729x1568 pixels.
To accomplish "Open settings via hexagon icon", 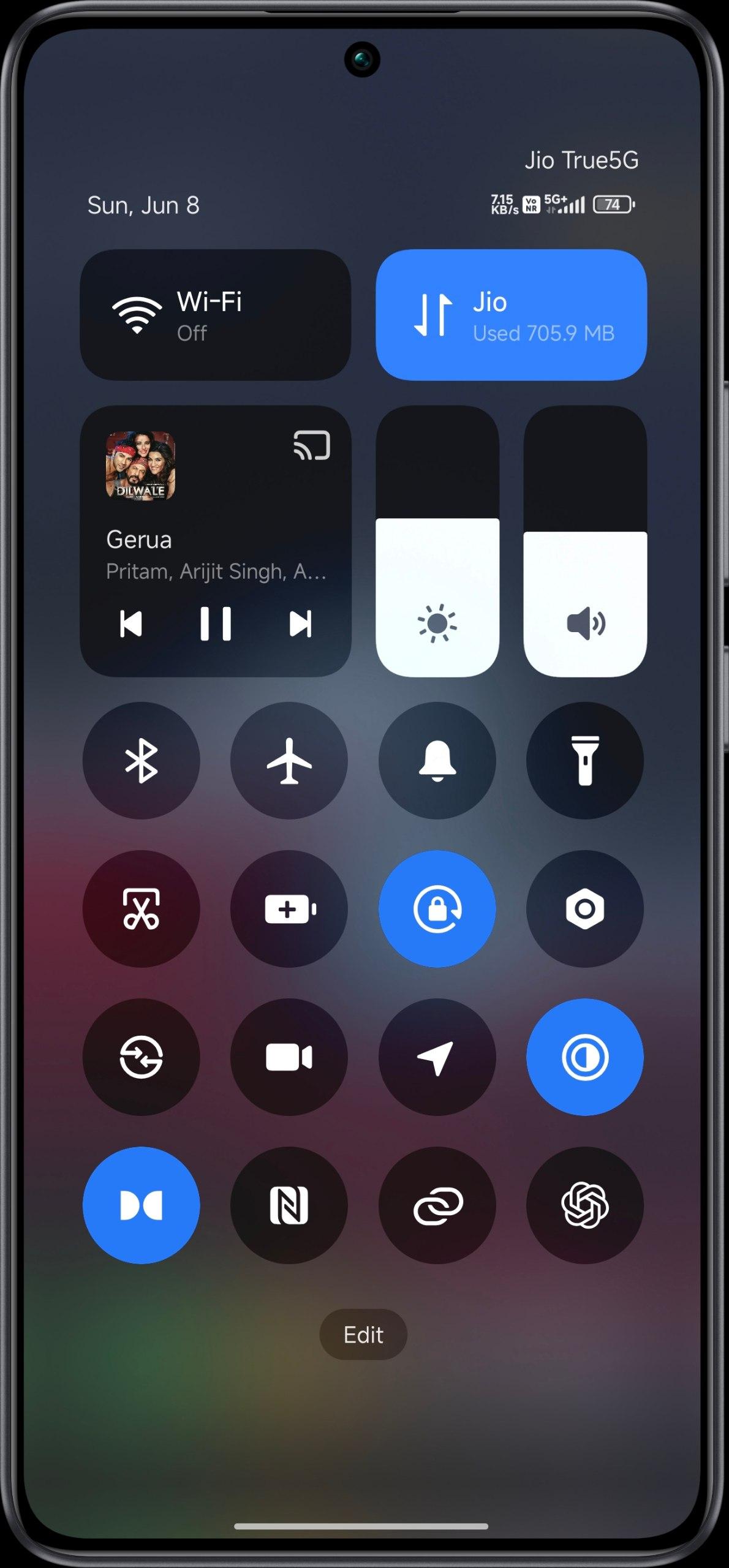I will (585, 909).
